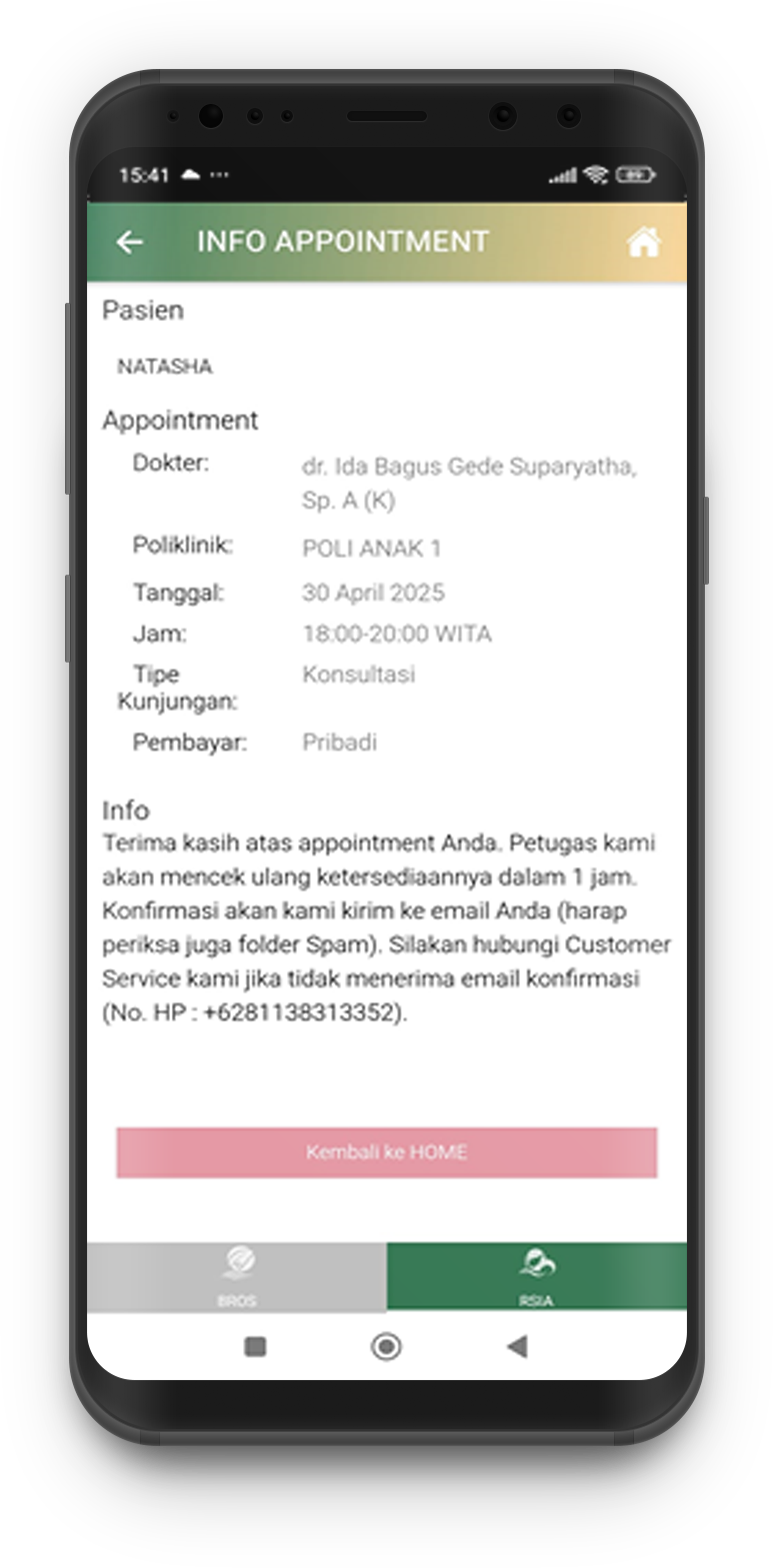Tap the Kembali ke HOME button

pyautogui.click(x=386, y=1152)
